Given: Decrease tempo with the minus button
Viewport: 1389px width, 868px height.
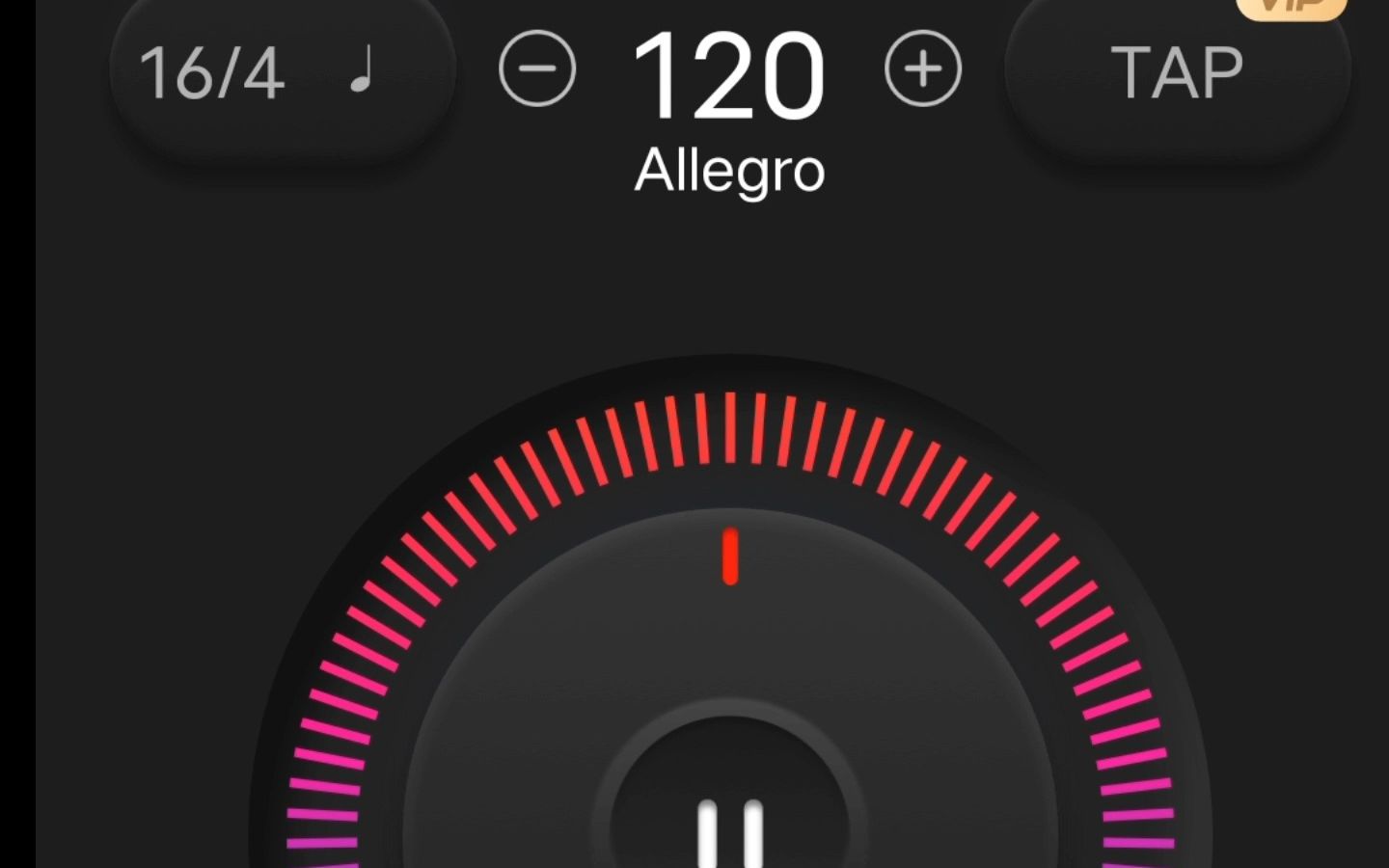Looking at the screenshot, I should (x=537, y=68).
